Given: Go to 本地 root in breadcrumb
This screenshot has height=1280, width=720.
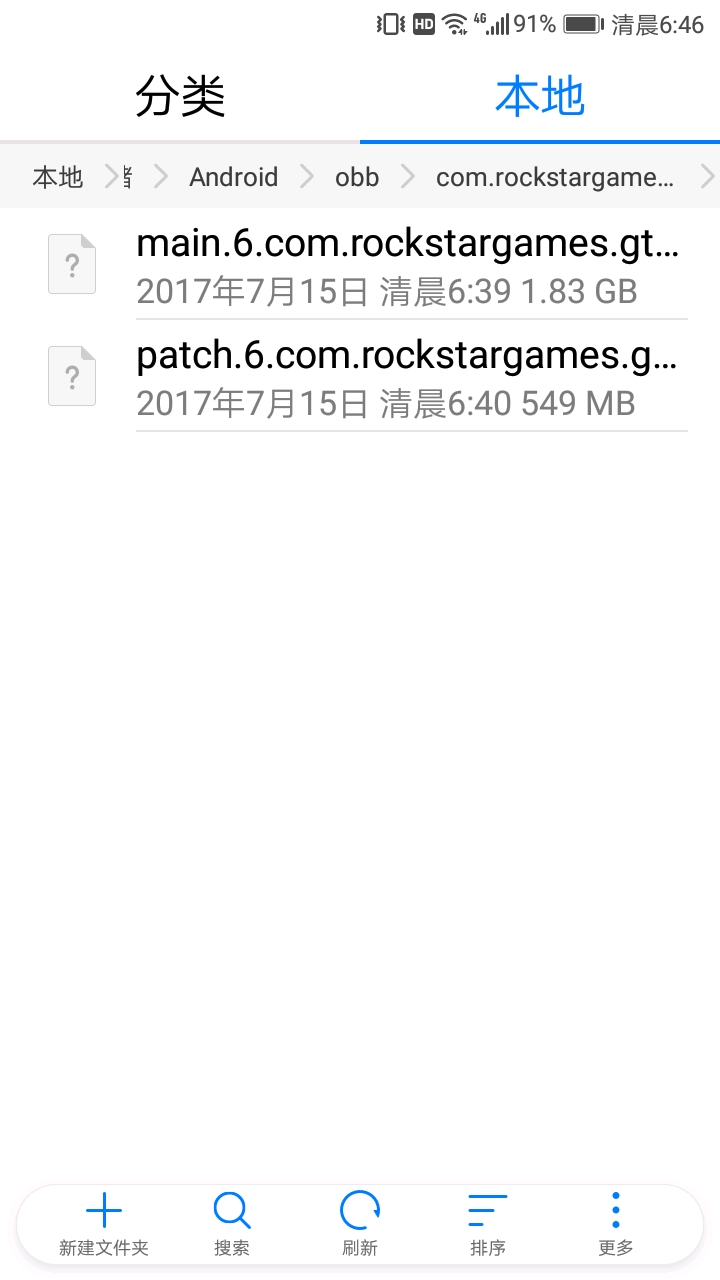Looking at the screenshot, I should (x=58, y=177).
